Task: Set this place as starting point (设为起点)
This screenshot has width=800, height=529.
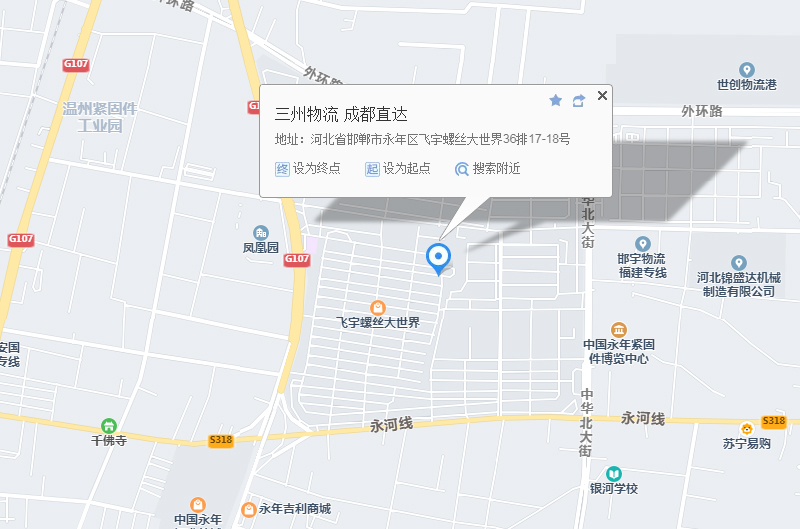Action: [397, 169]
